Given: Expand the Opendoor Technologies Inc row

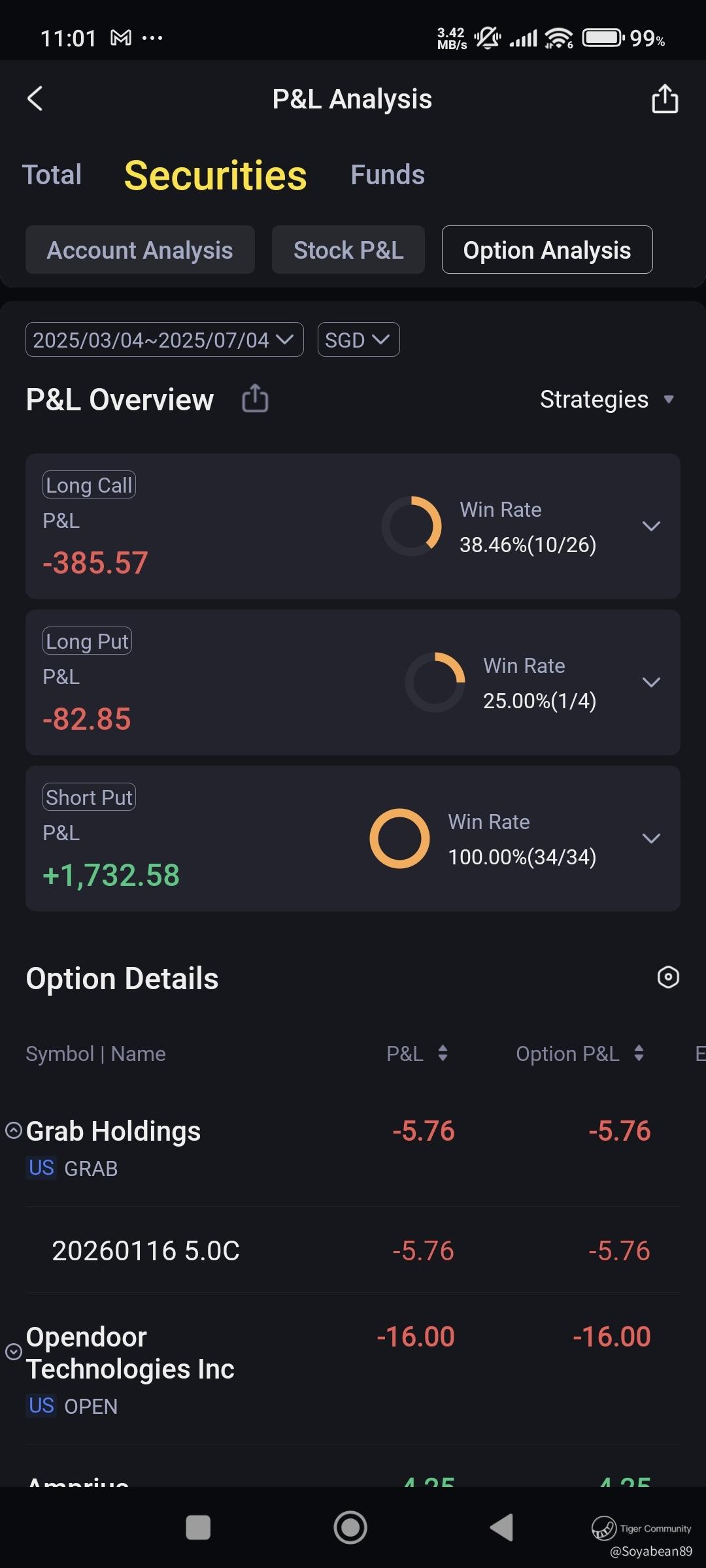Looking at the screenshot, I should click(14, 1352).
